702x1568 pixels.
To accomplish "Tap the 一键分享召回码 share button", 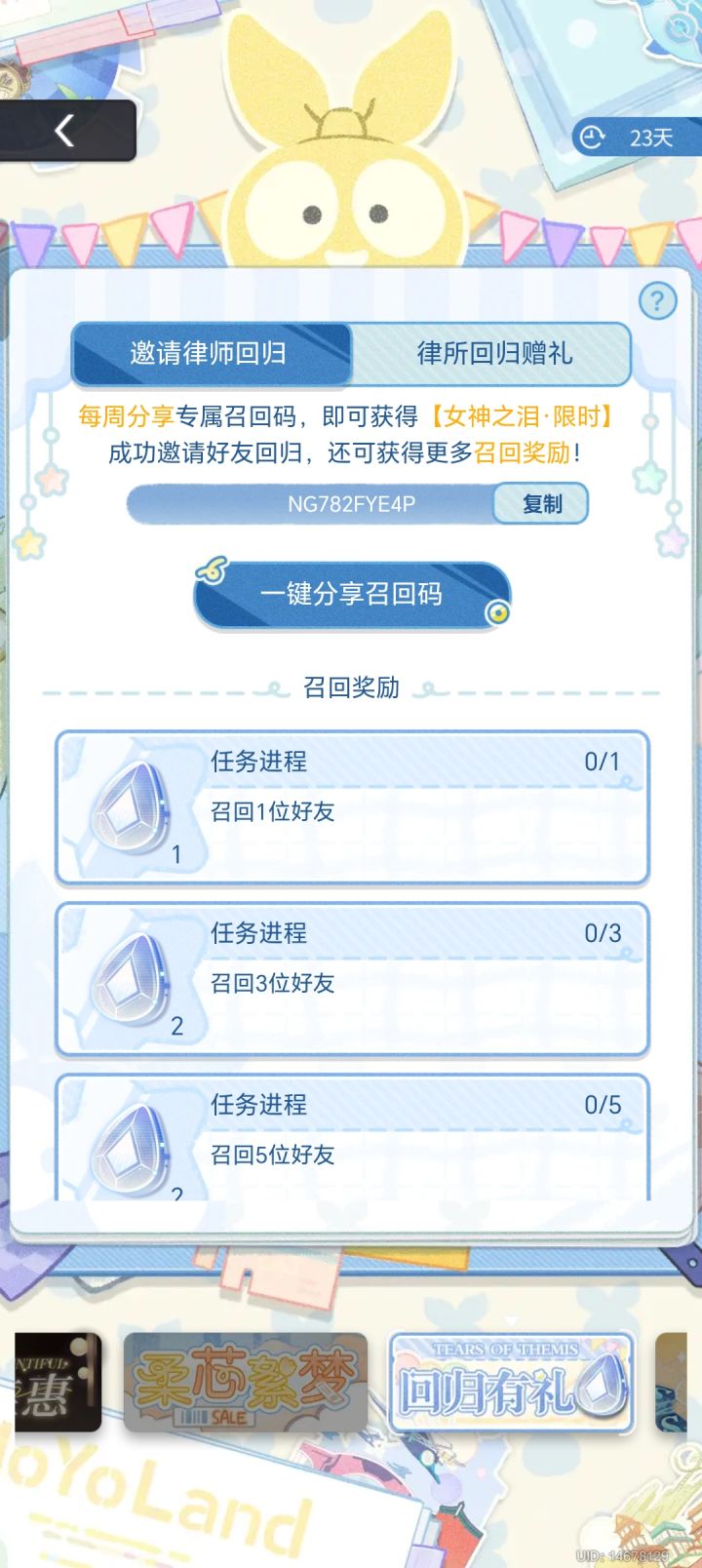I will pyautogui.click(x=351, y=594).
